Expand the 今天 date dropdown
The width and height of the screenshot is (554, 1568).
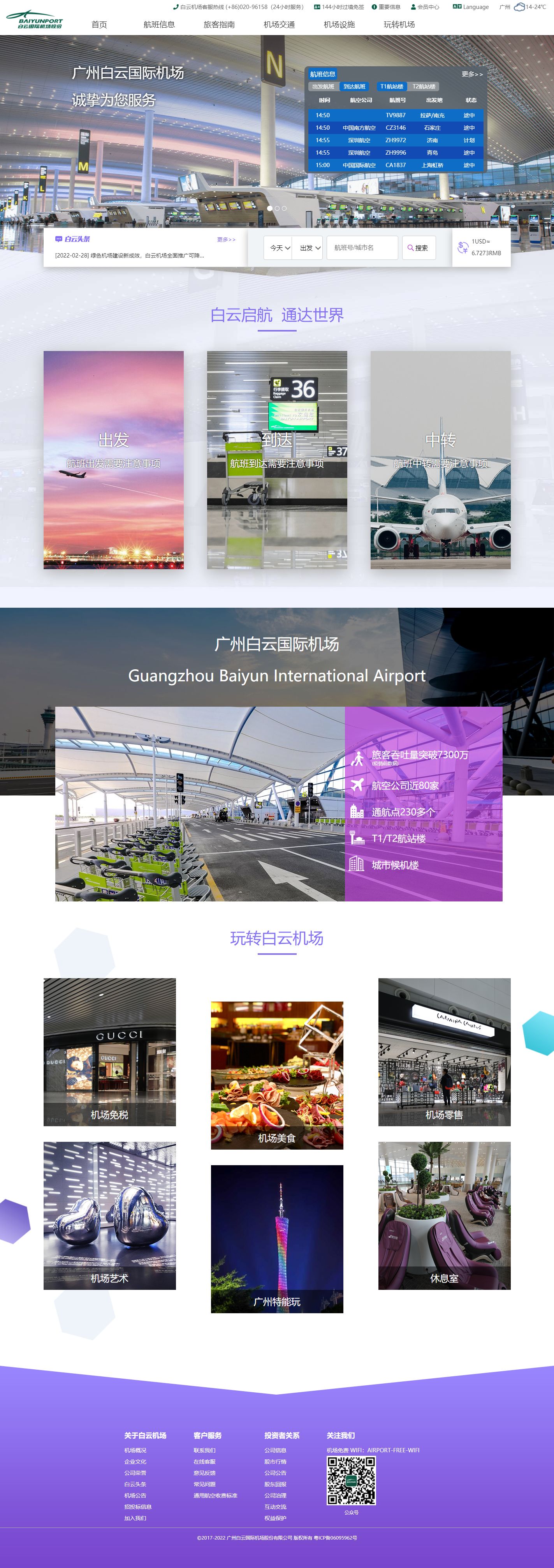click(x=279, y=248)
